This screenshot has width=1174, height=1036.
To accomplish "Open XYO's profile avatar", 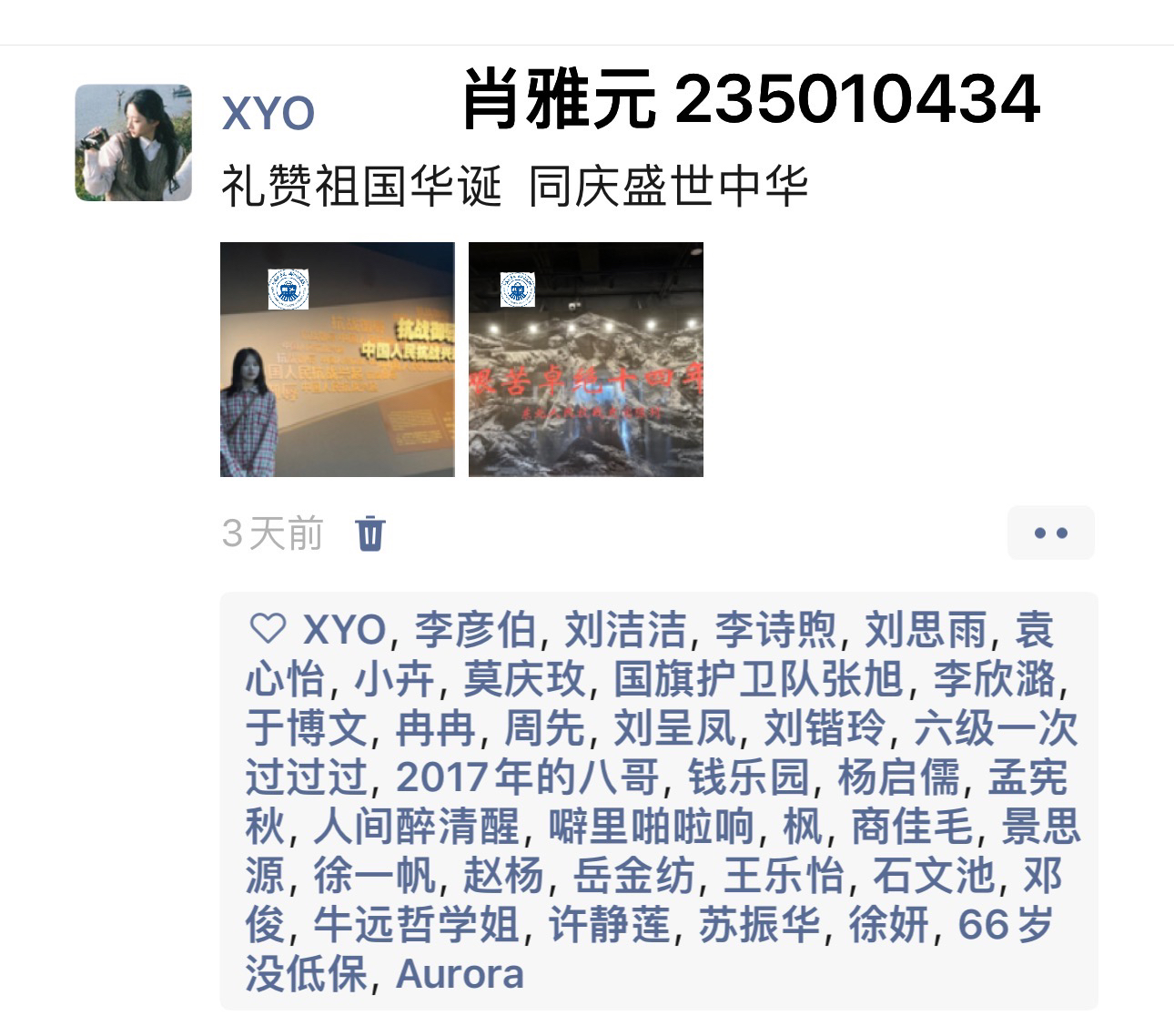I will (x=133, y=143).
